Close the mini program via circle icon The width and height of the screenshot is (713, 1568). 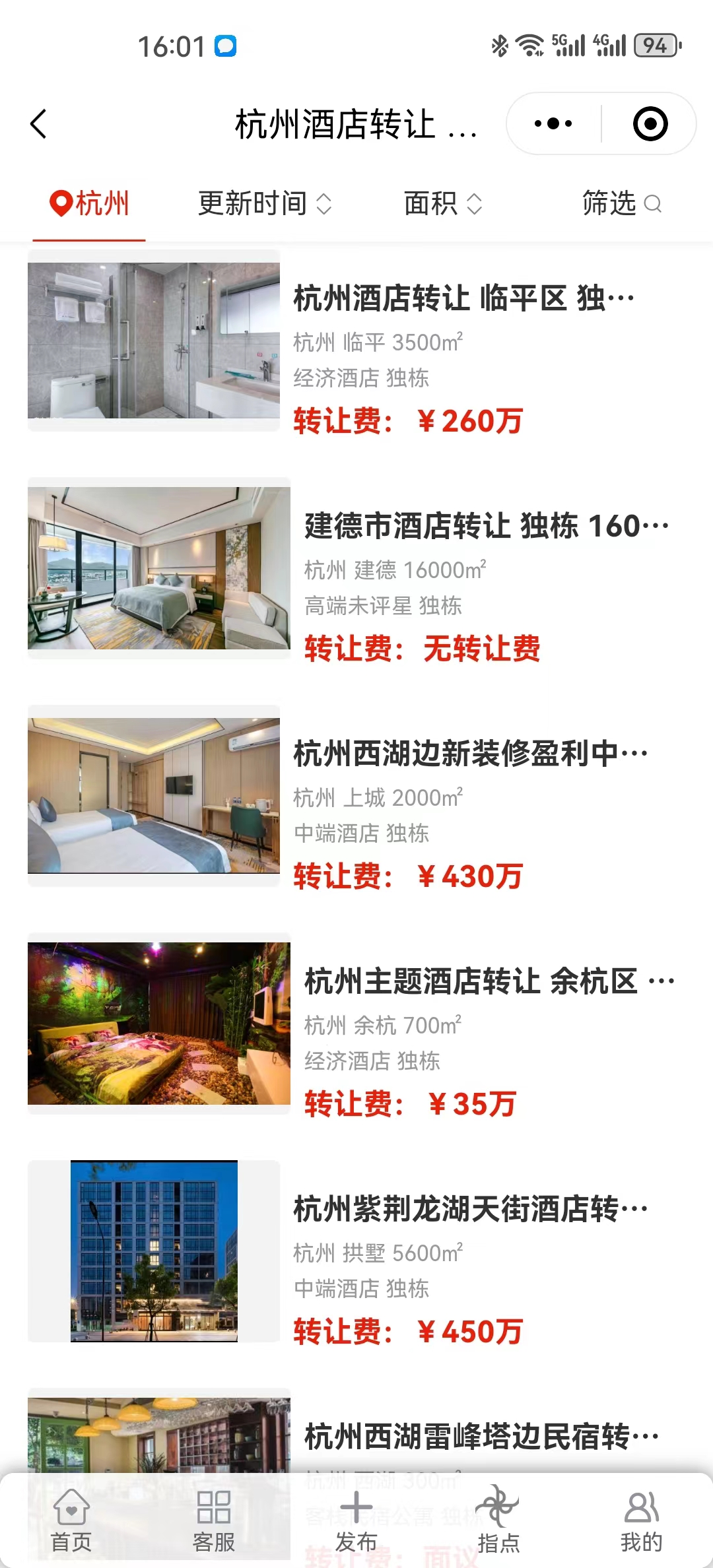coord(650,124)
